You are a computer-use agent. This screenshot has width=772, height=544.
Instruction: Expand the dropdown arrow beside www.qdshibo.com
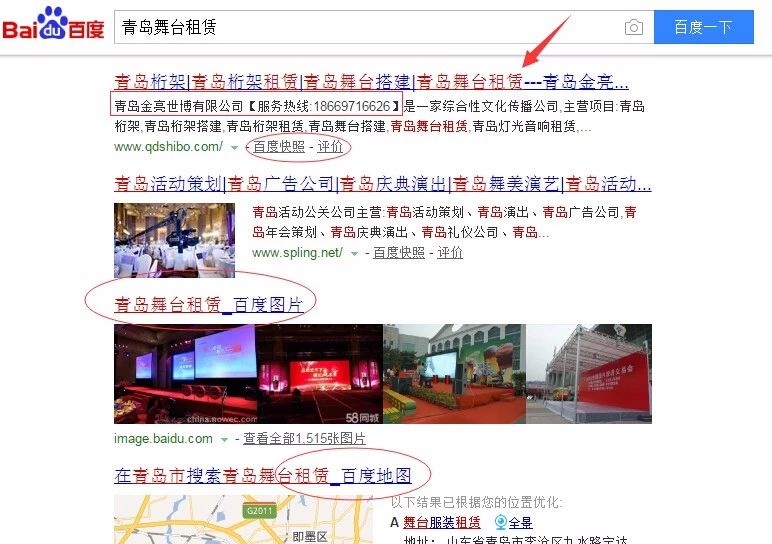[x=234, y=147]
